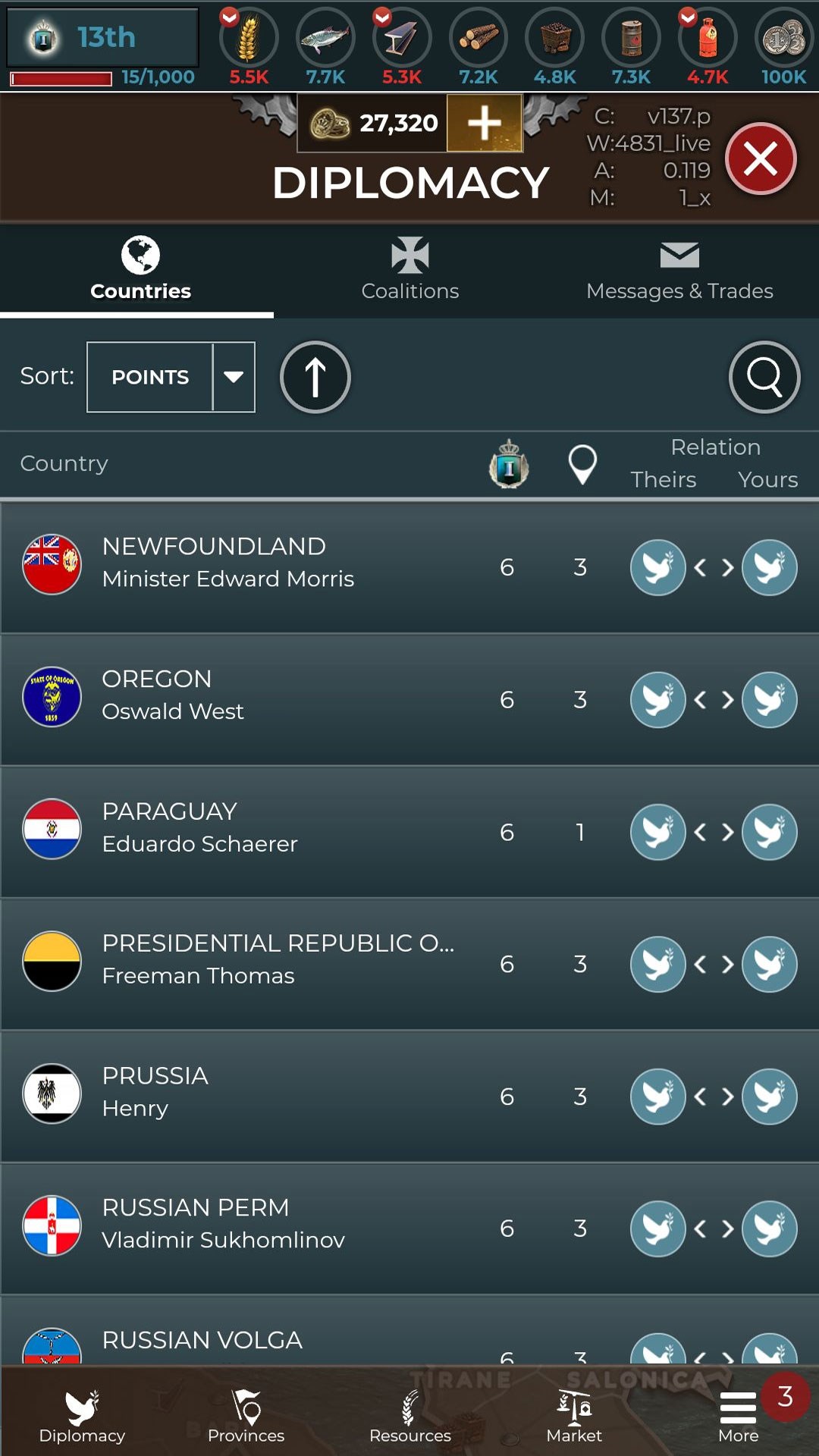
Task: Open the Resources section
Action: 409,1417
